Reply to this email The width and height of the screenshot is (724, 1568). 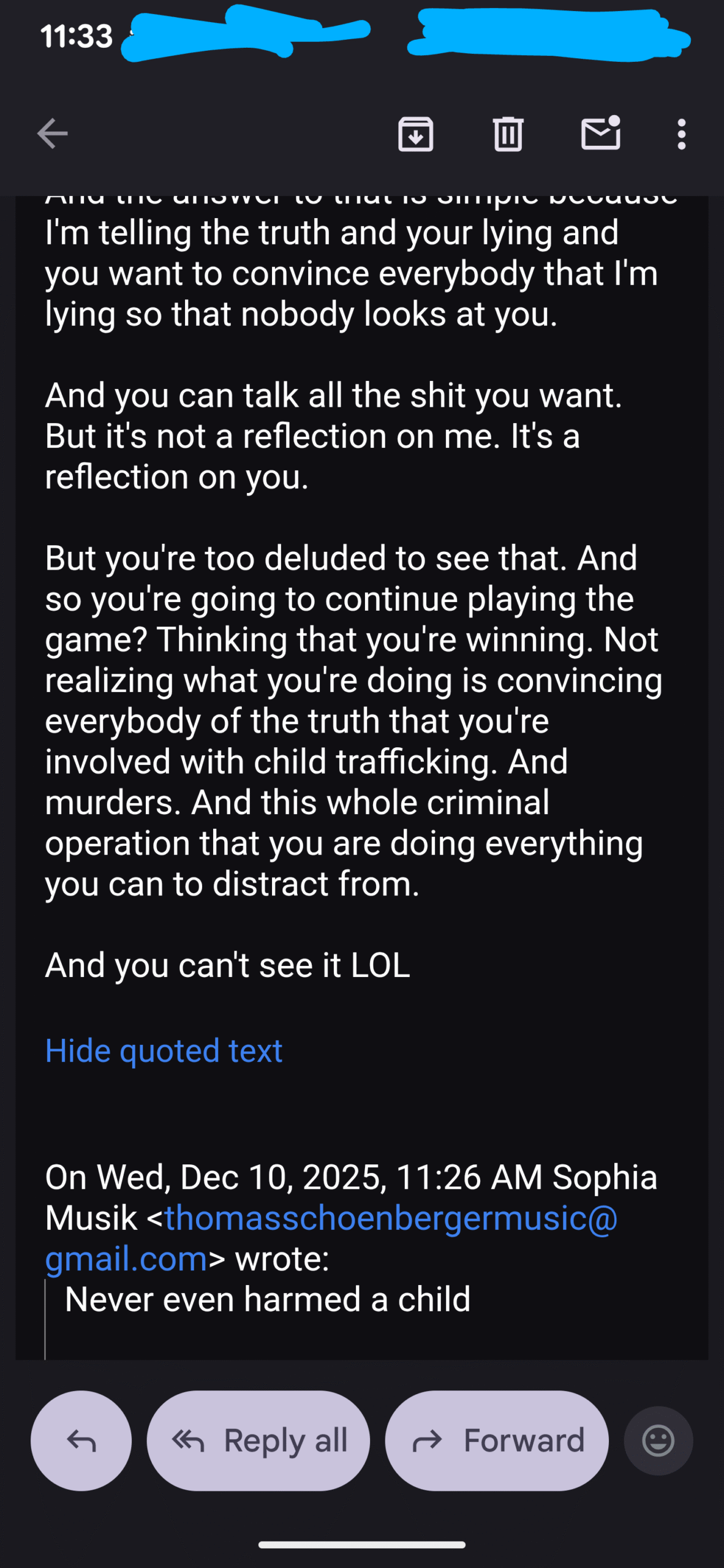click(81, 1441)
